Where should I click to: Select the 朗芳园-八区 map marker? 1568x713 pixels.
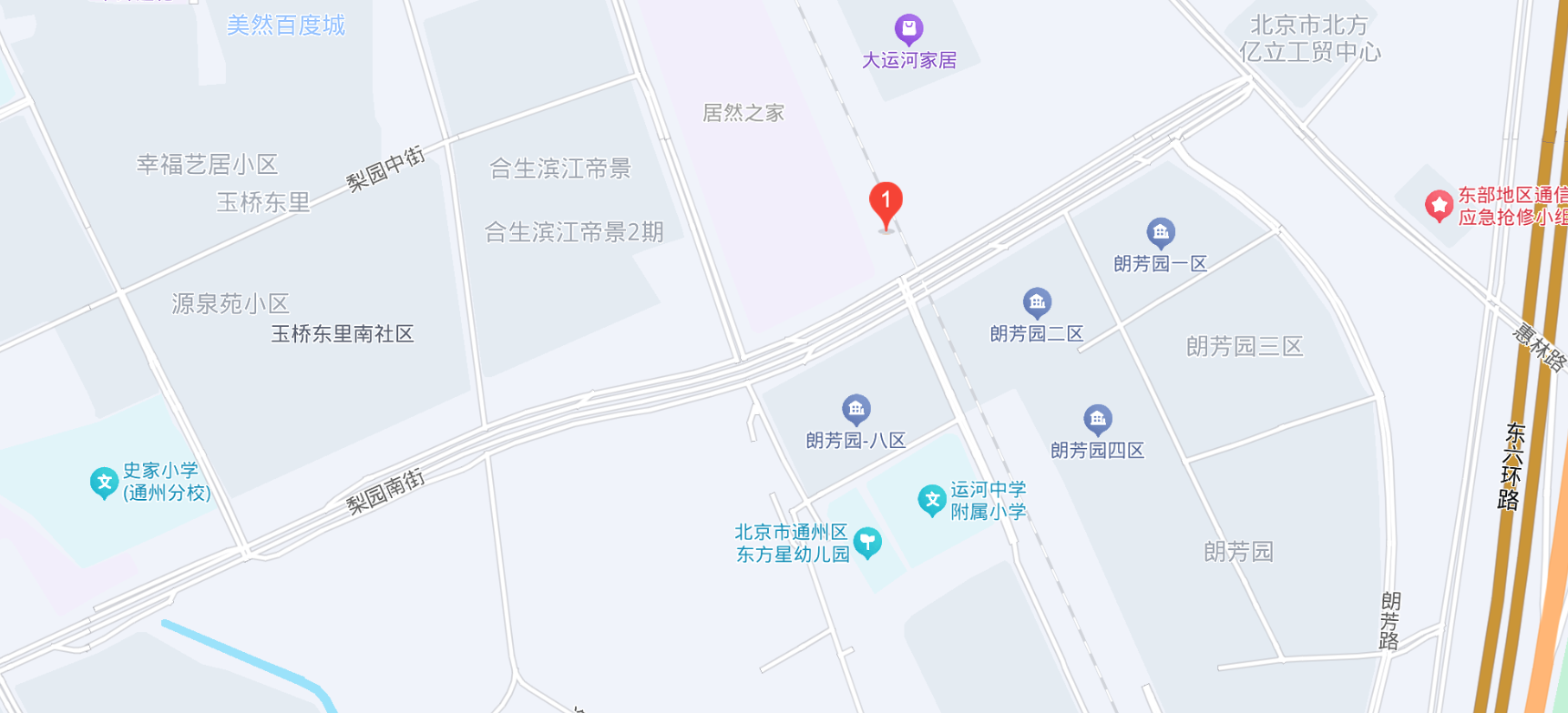click(x=856, y=410)
